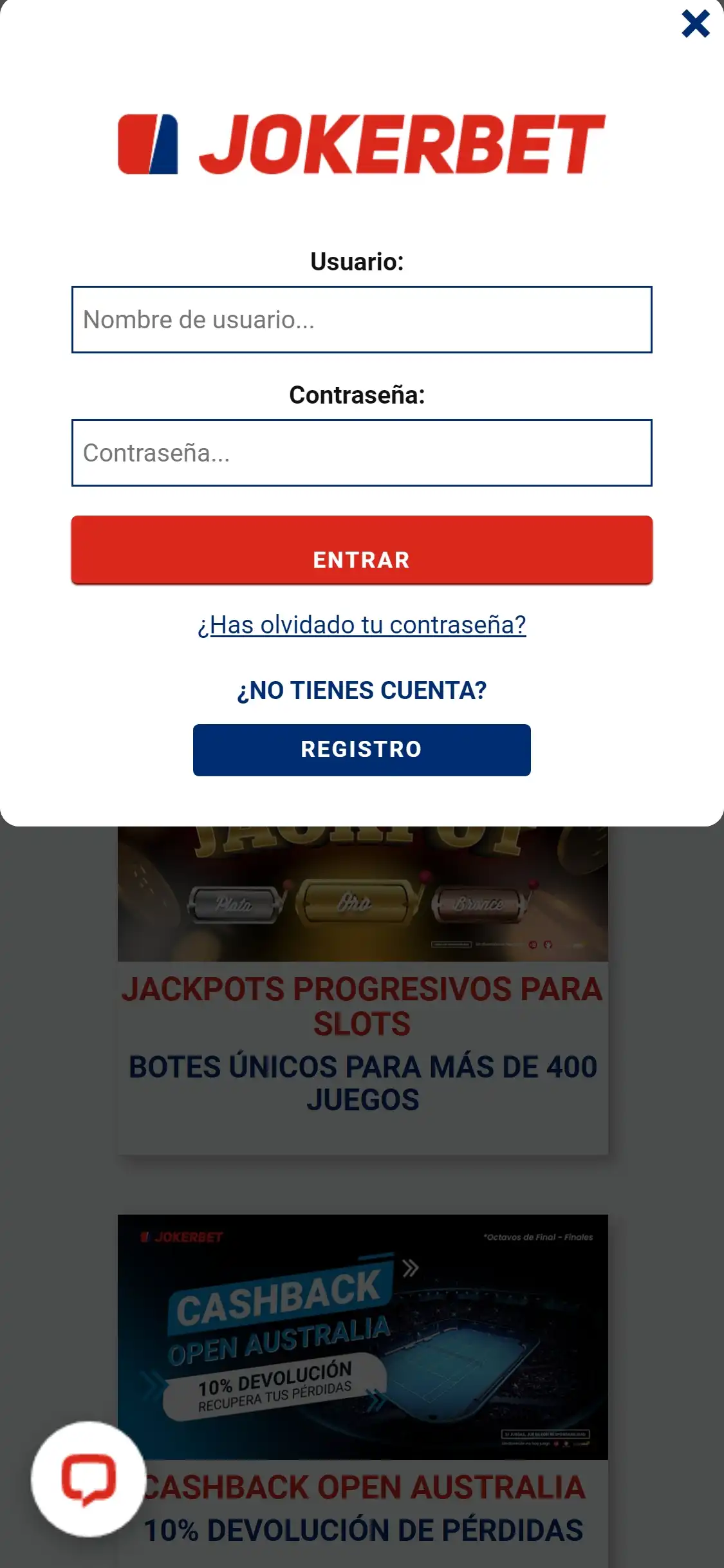Go to REGISTRO to create account

pyautogui.click(x=362, y=750)
